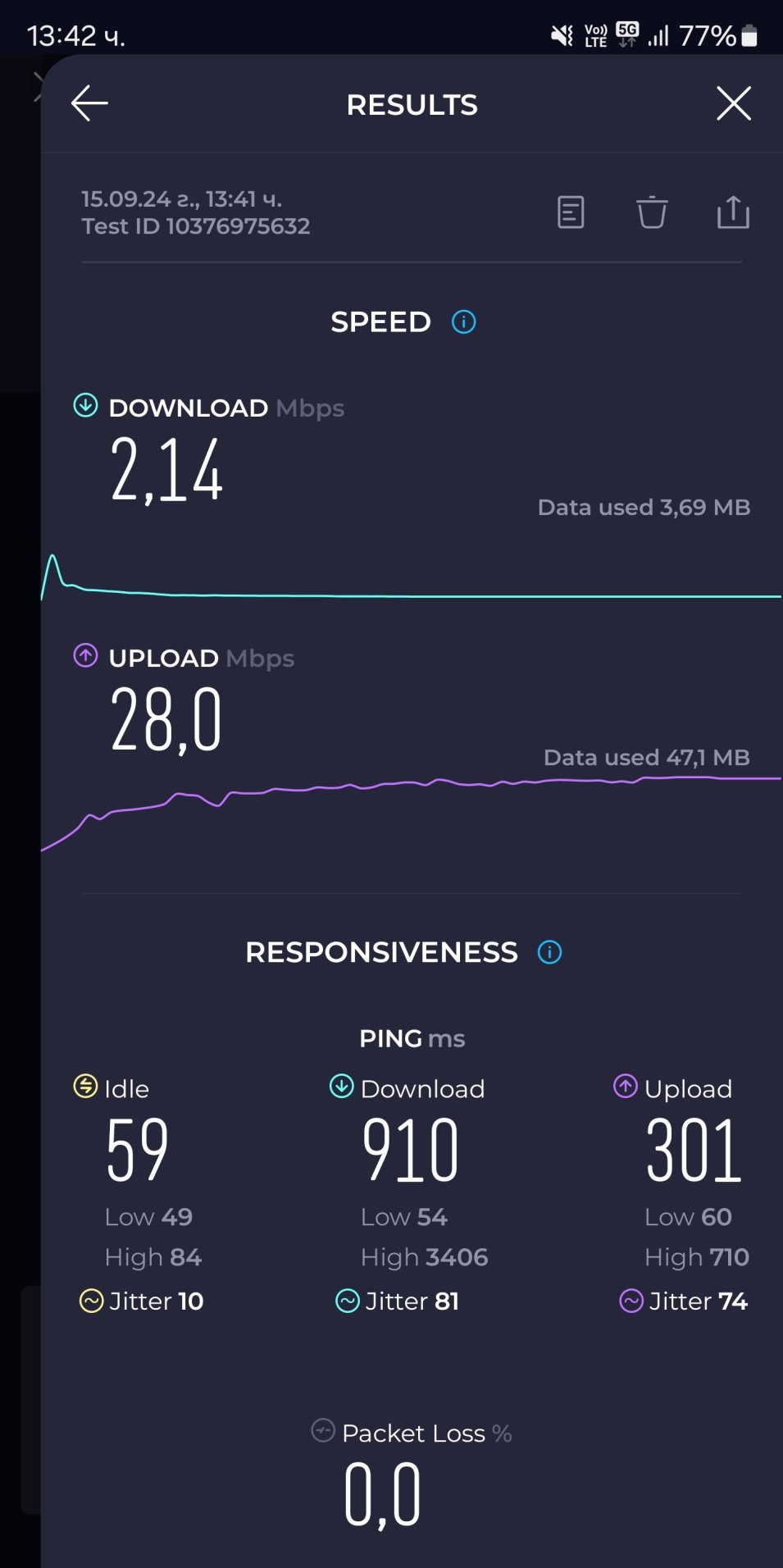Go back using the arrow icon
Image resolution: width=783 pixels, height=1568 pixels.
[89, 104]
